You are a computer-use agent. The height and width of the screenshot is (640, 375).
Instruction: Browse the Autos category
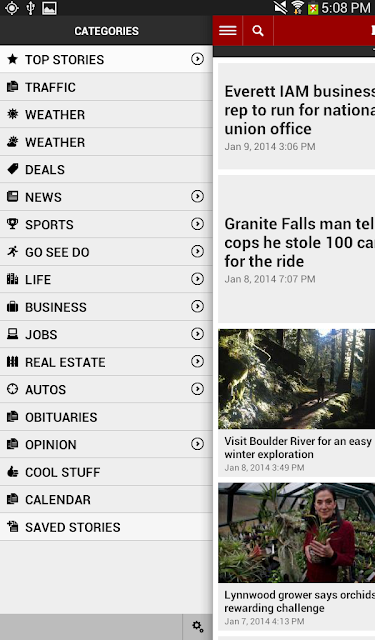tap(106, 389)
